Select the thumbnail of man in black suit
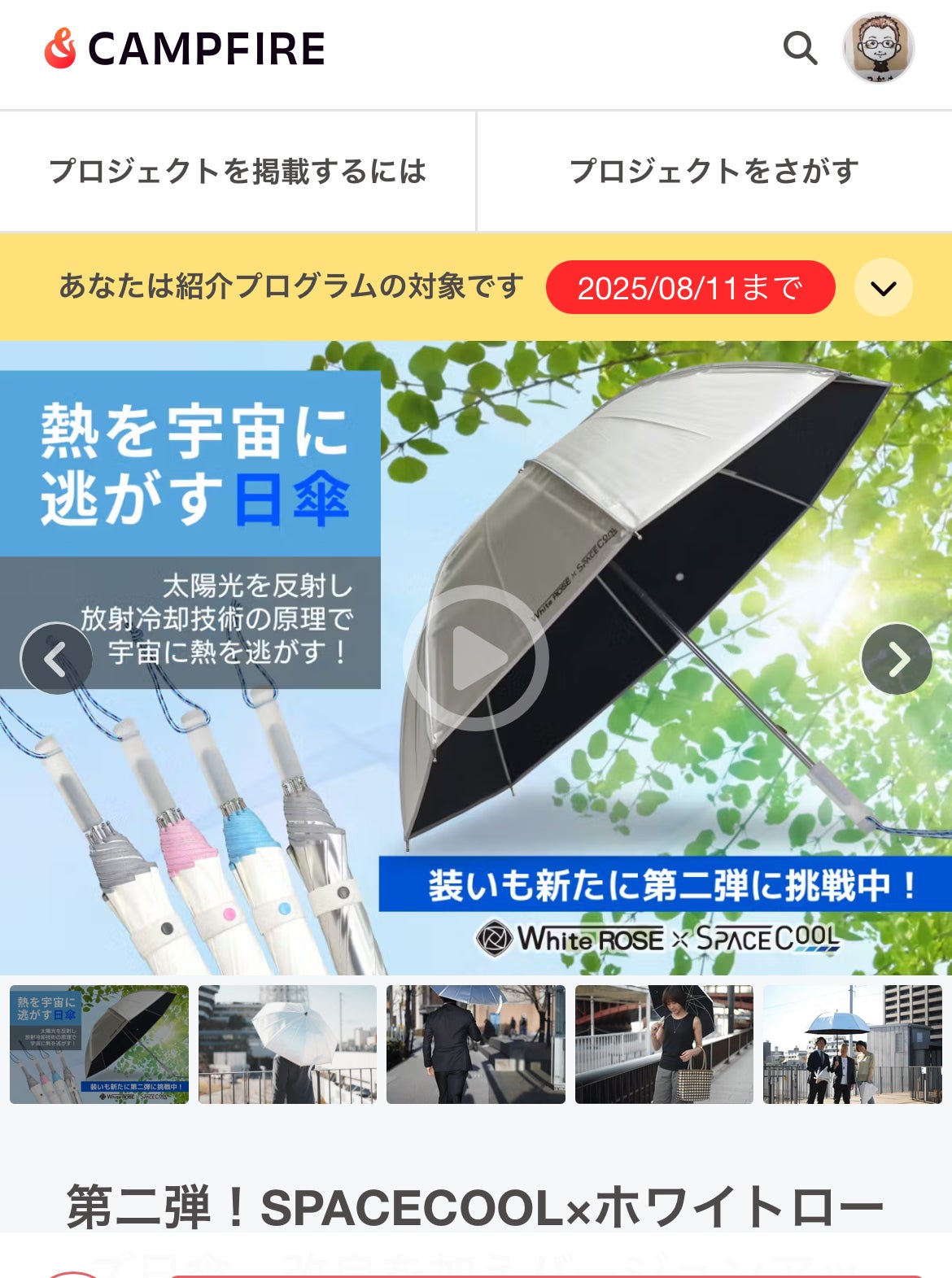 [x=476, y=1045]
